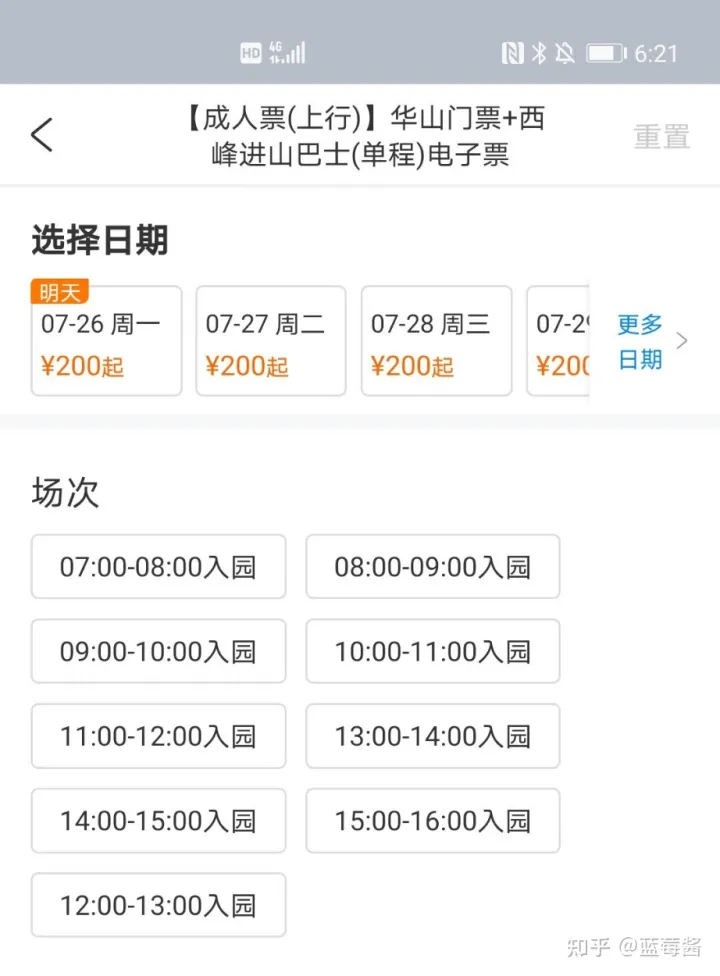The image size is (720, 976).
Task: Select the 07-27 周二 date option
Action: (271, 340)
